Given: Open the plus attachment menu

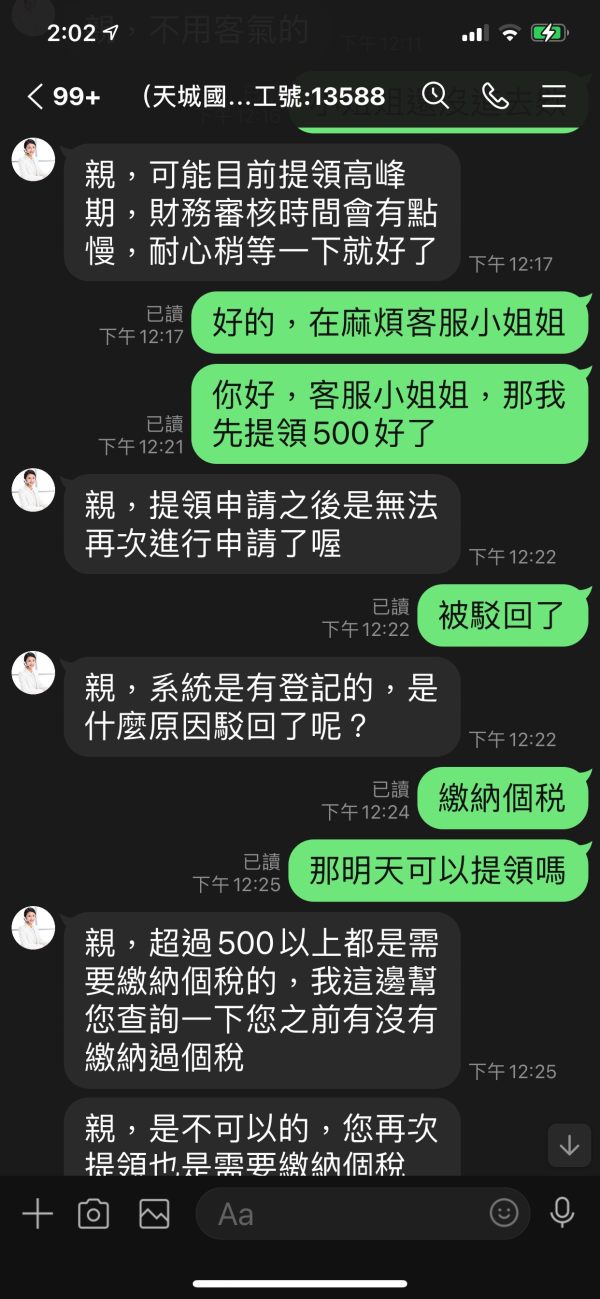Looking at the screenshot, I should pyautogui.click(x=37, y=1214).
